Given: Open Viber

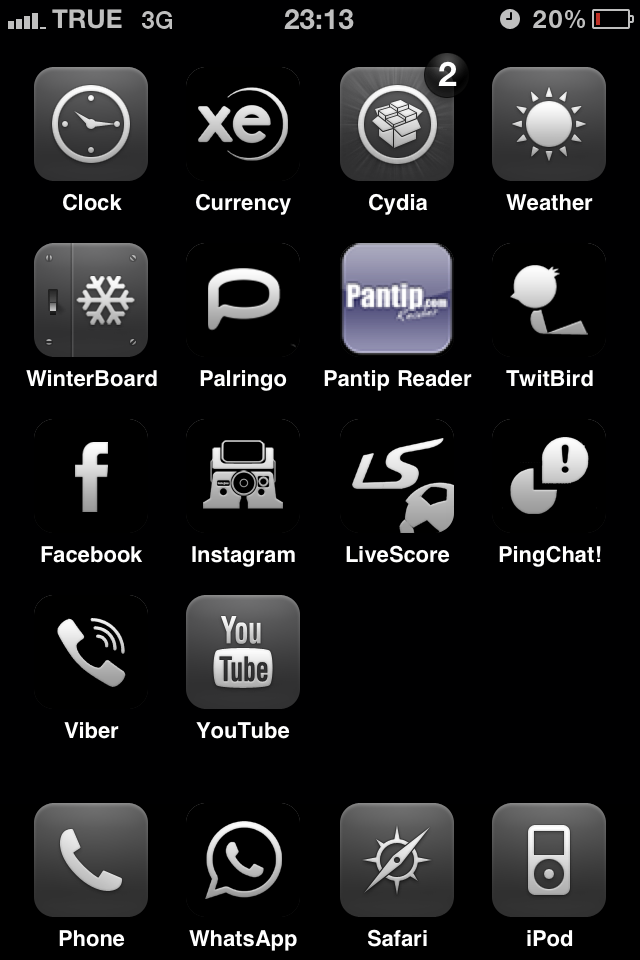Looking at the screenshot, I should coord(91,652).
